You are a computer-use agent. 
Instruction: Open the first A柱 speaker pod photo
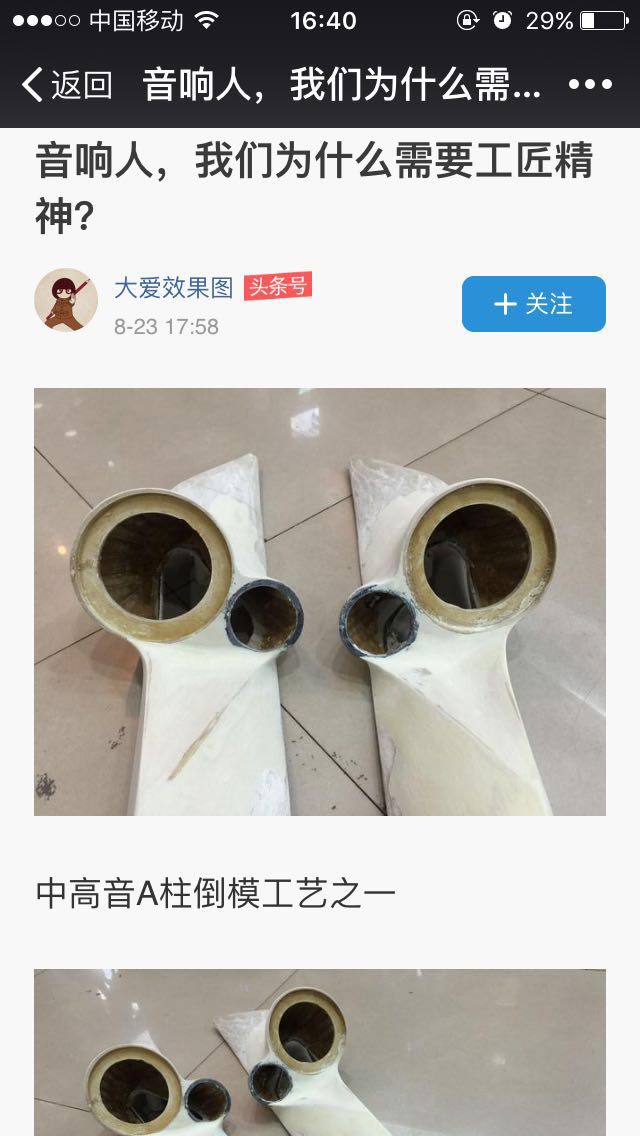point(320,601)
